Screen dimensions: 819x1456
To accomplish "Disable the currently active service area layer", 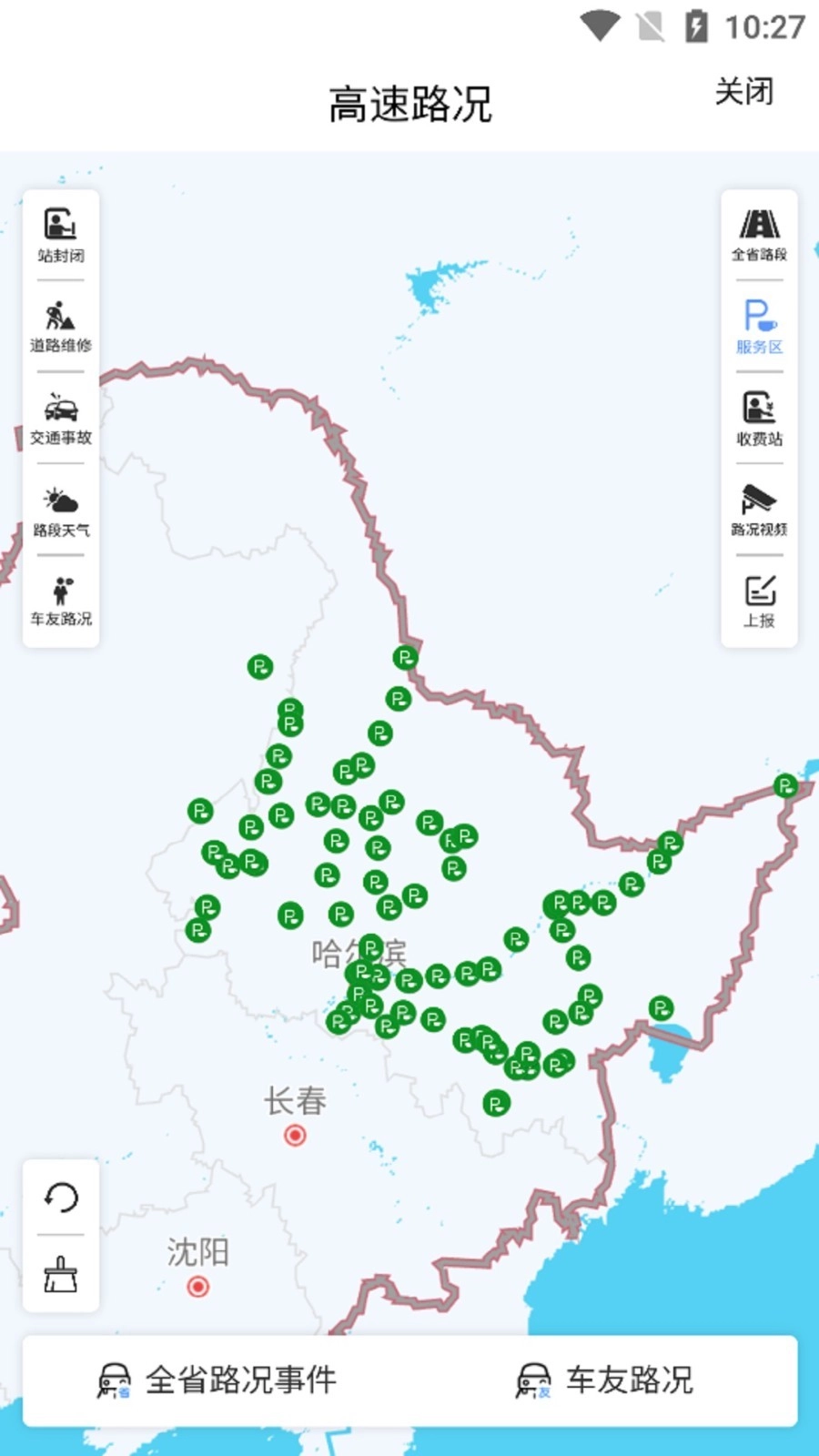I will click(x=758, y=328).
